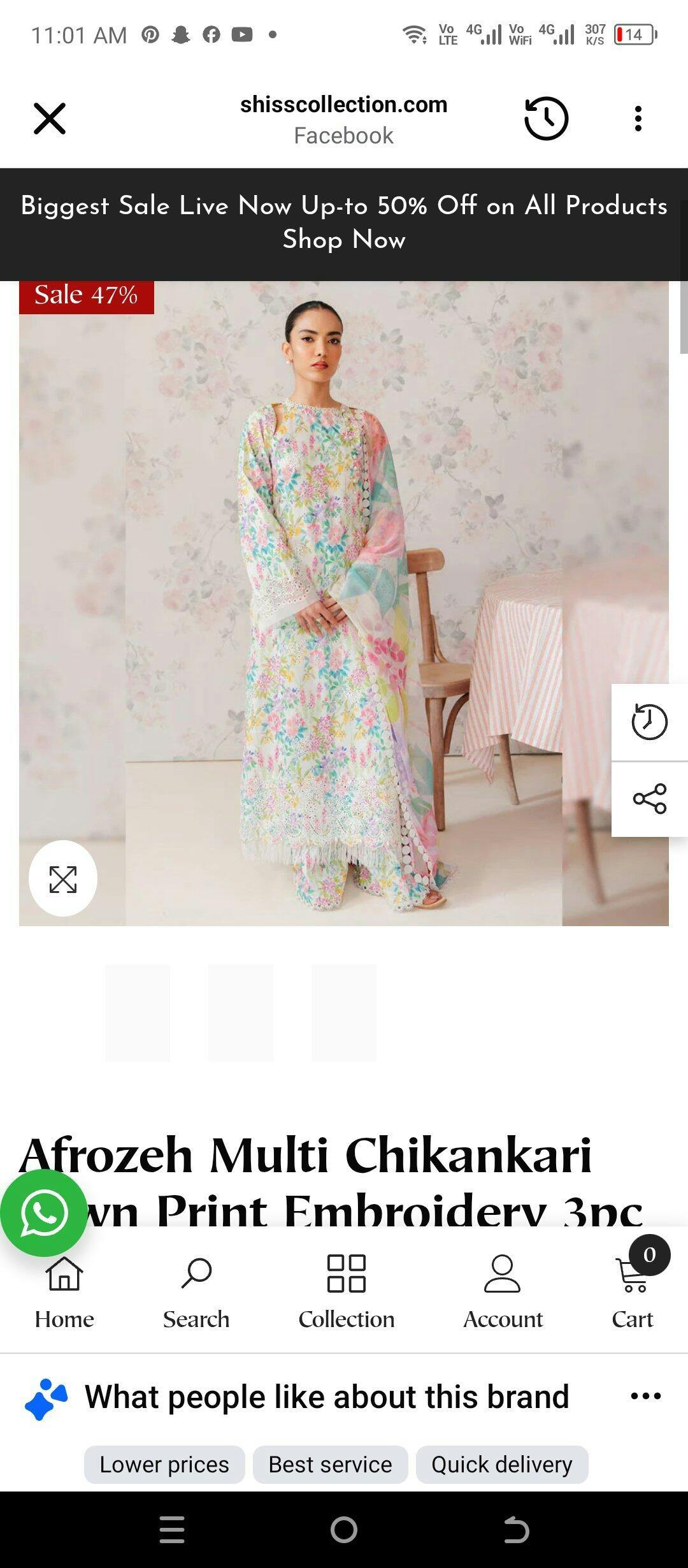688x1568 pixels.
Task: Open the browser history clock icon in the header
Action: pos(546,119)
